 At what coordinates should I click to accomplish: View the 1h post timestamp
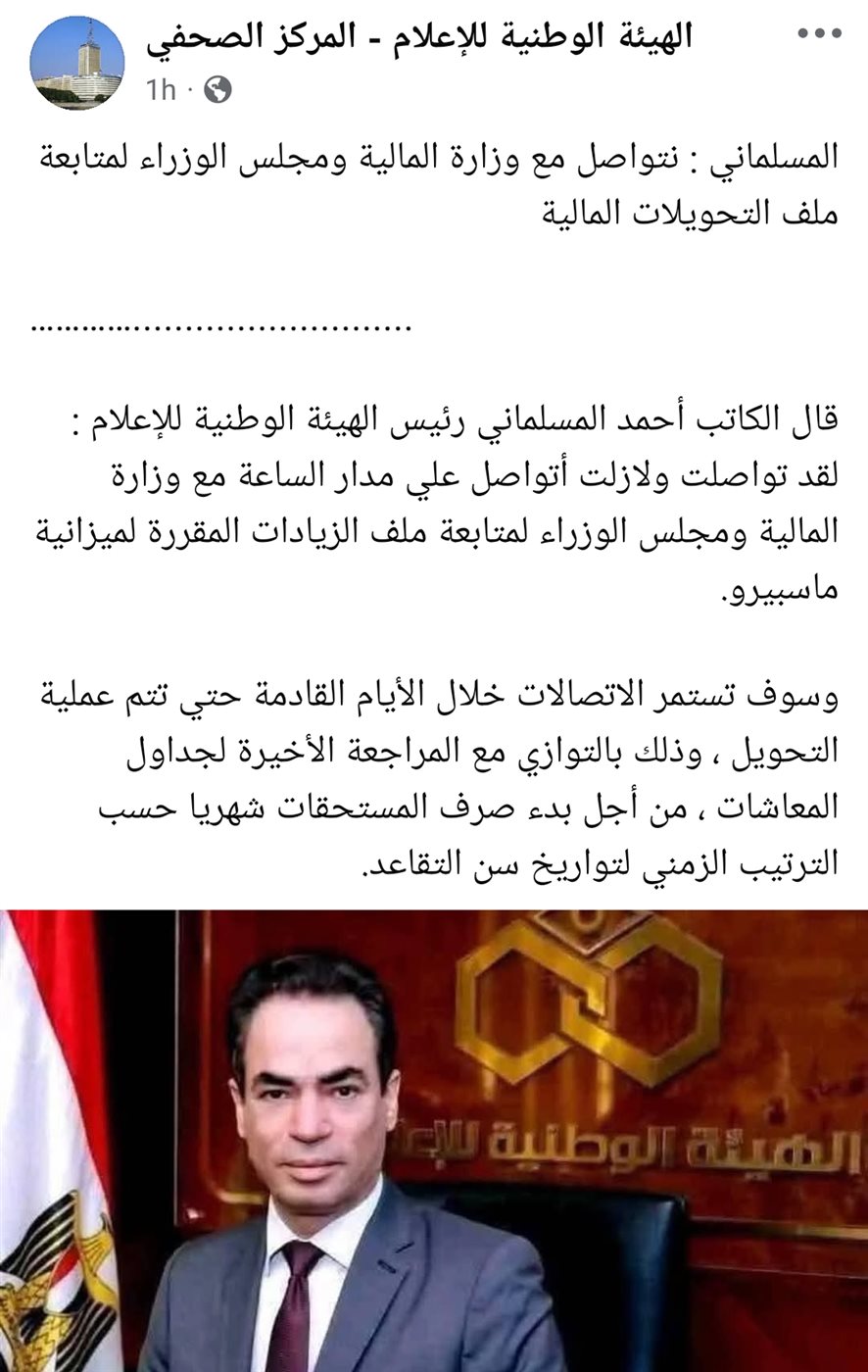(162, 90)
